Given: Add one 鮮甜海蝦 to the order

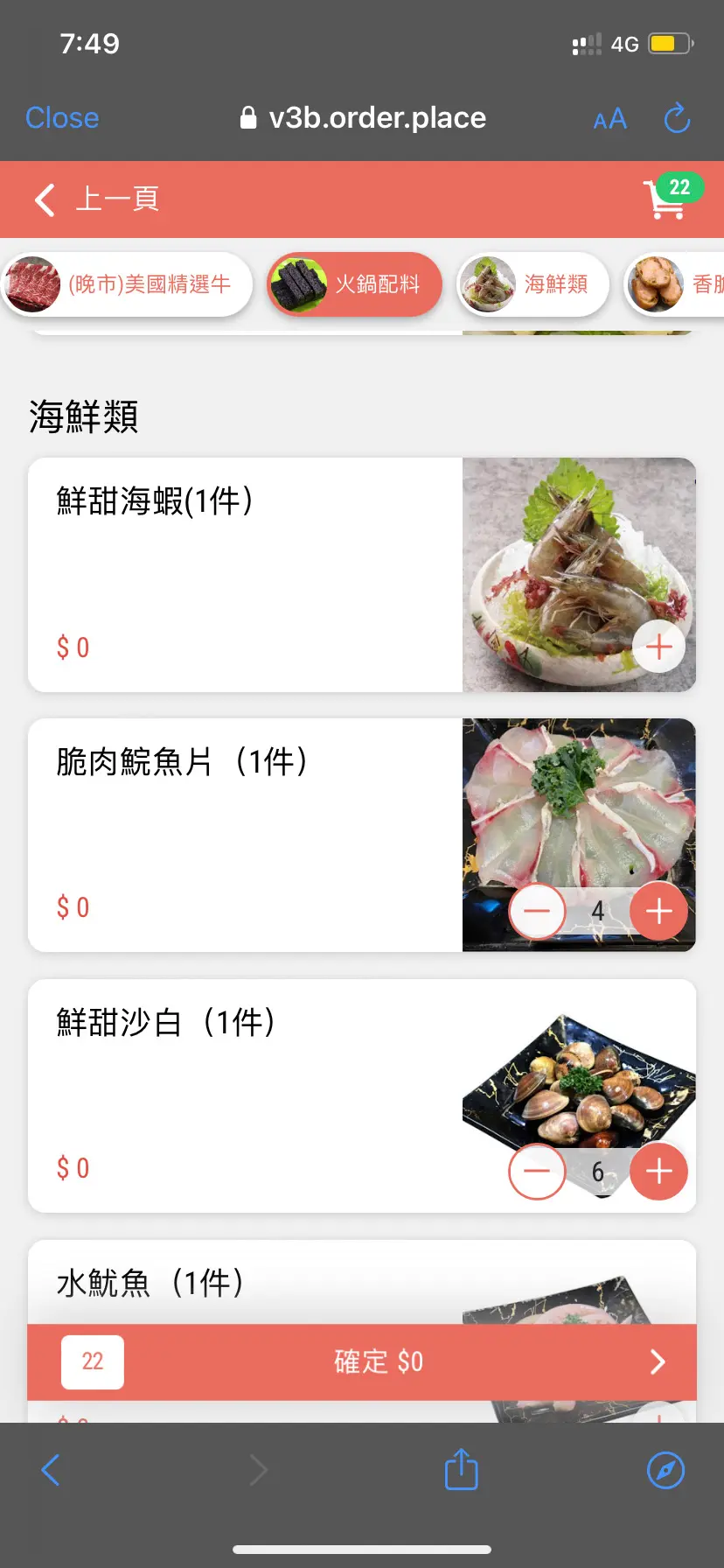Looking at the screenshot, I should (658, 647).
